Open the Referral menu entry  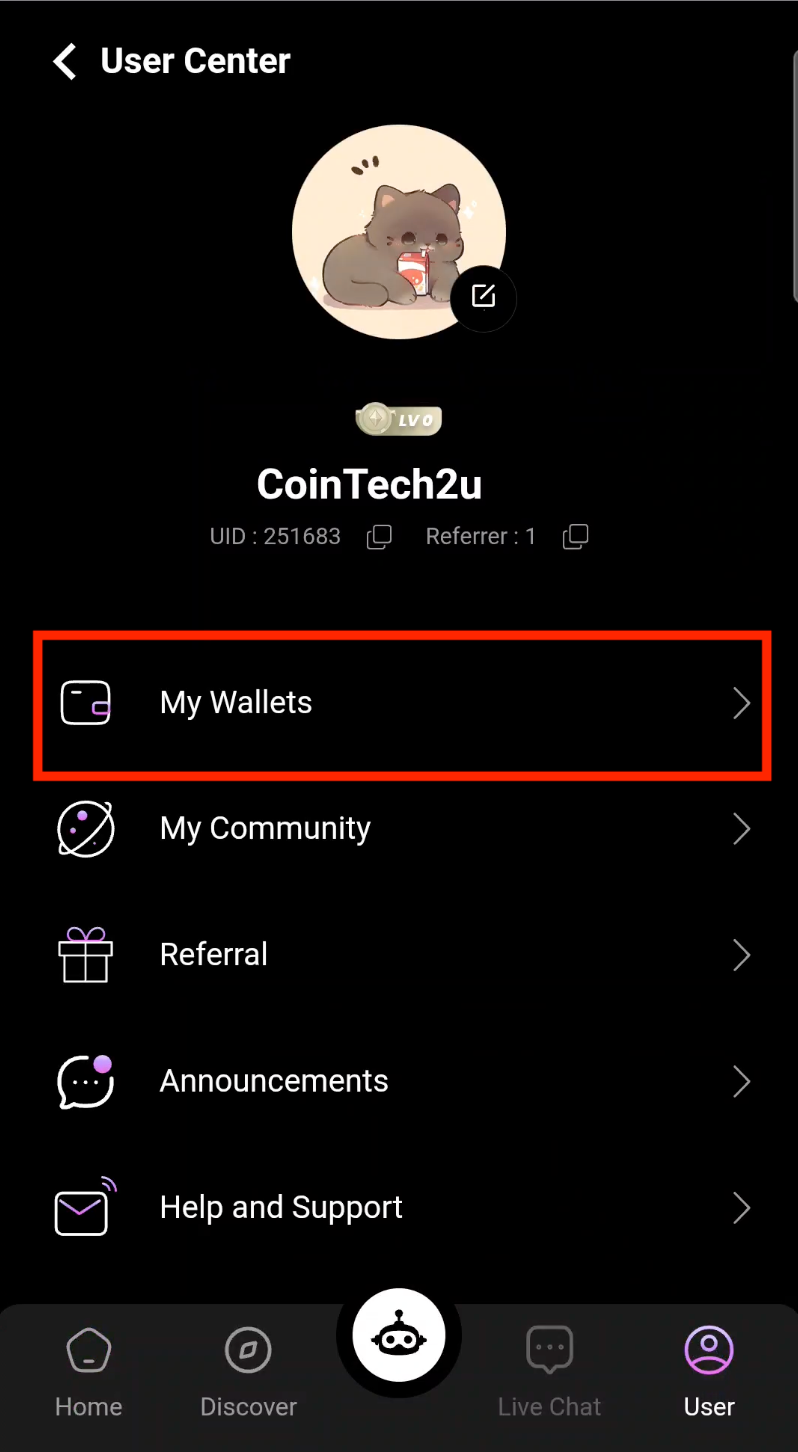pyautogui.click(x=213, y=955)
